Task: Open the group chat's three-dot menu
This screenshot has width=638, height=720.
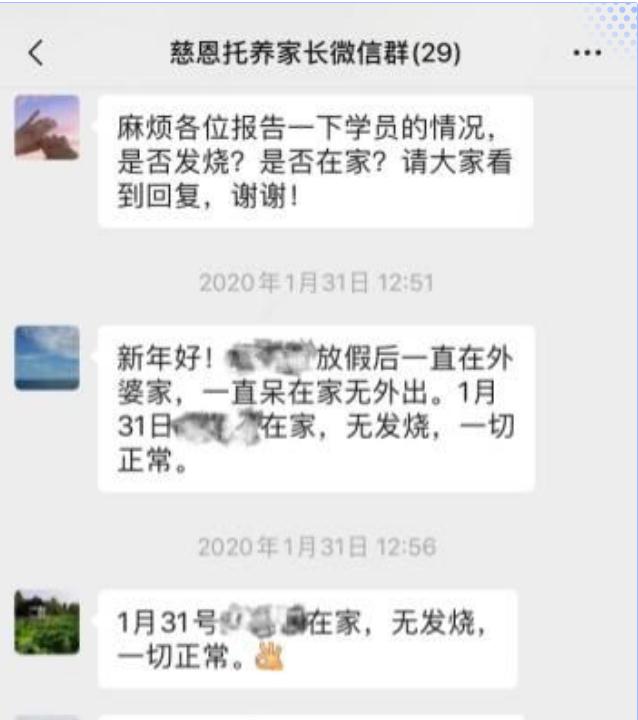Action: (x=587, y=53)
